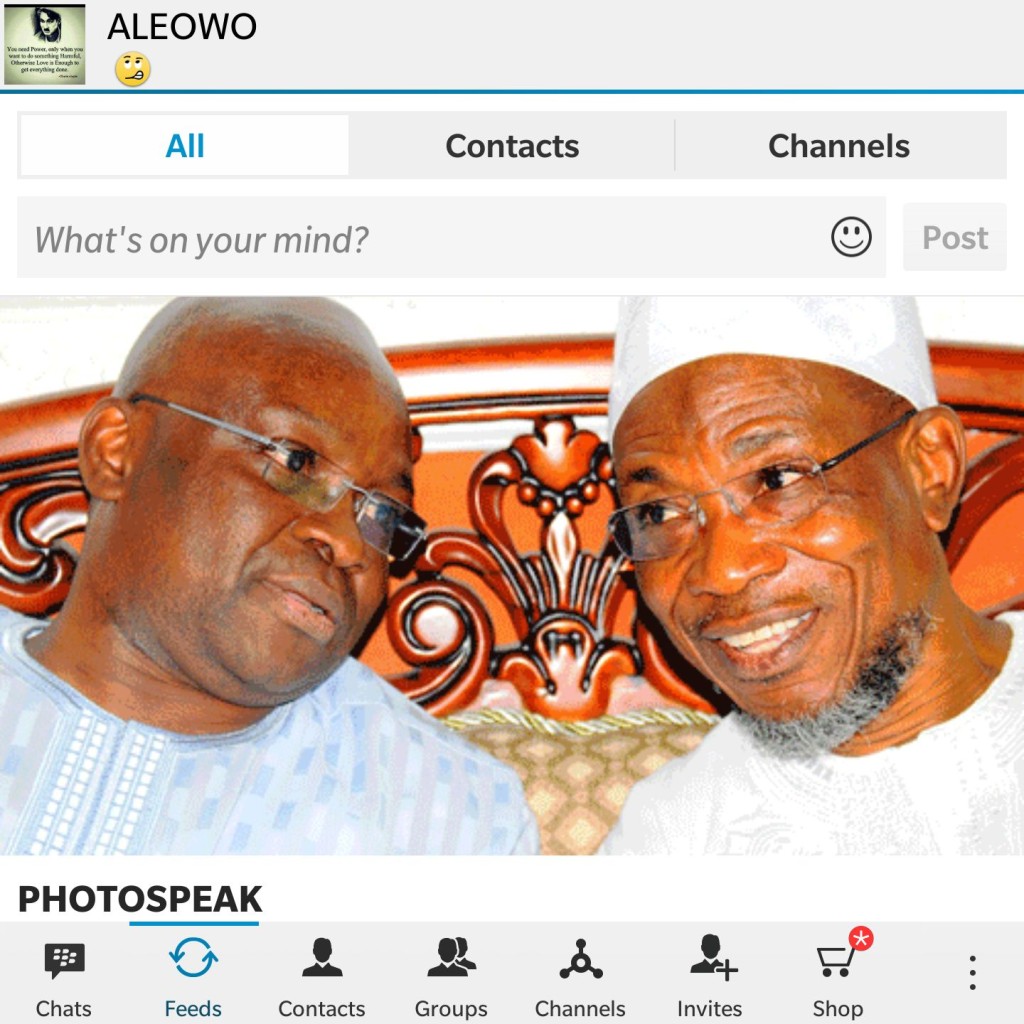
Task: Open the overflow menu
Action: (971, 972)
